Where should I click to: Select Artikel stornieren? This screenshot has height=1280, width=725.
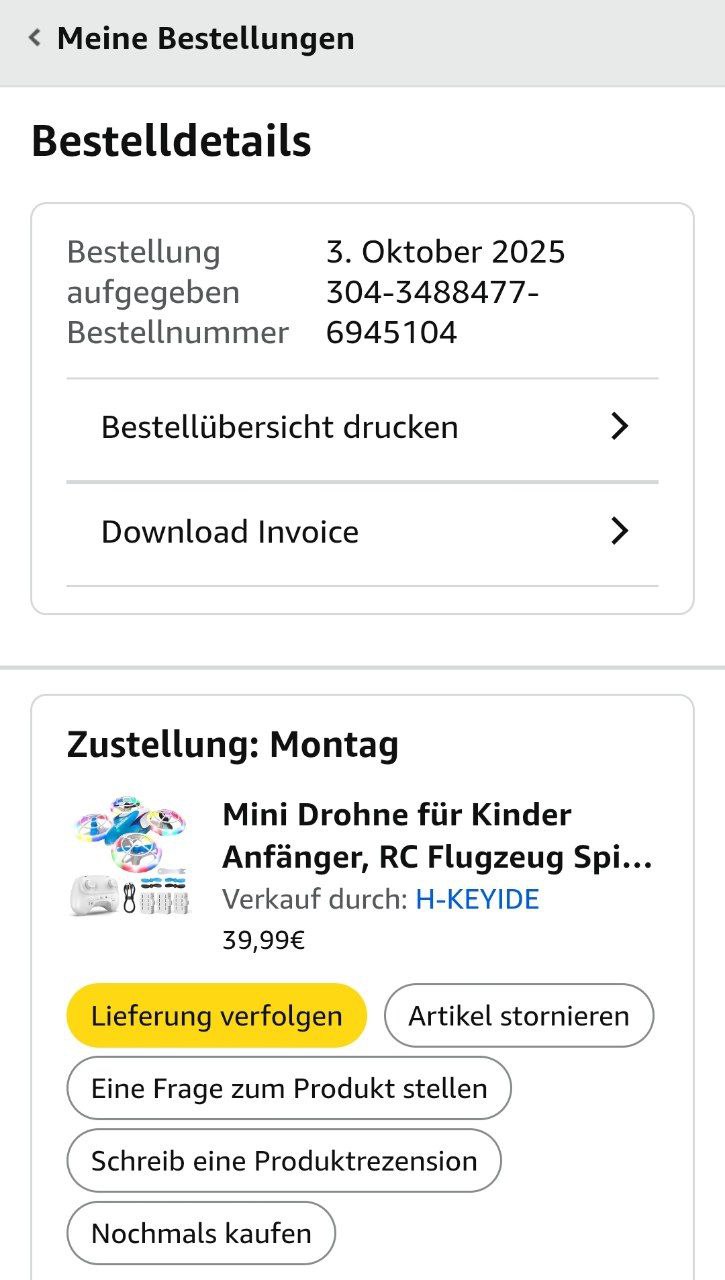pos(518,1016)
